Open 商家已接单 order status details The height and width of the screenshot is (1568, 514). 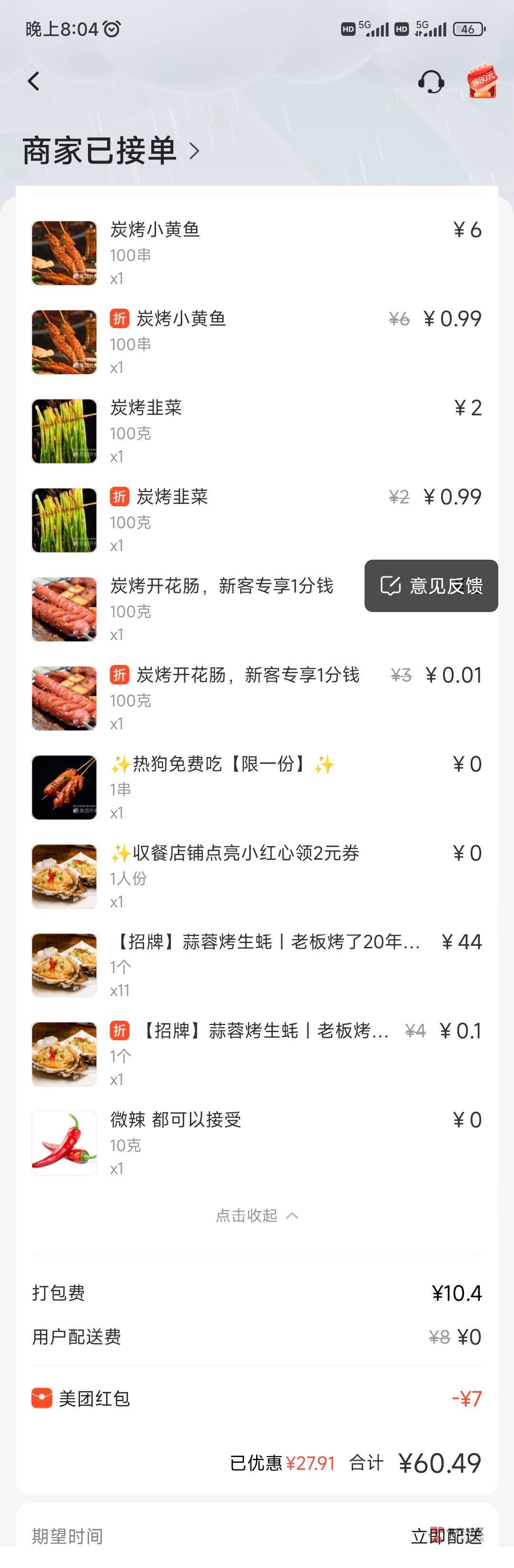pyautogui.click(x=111, y=151)
